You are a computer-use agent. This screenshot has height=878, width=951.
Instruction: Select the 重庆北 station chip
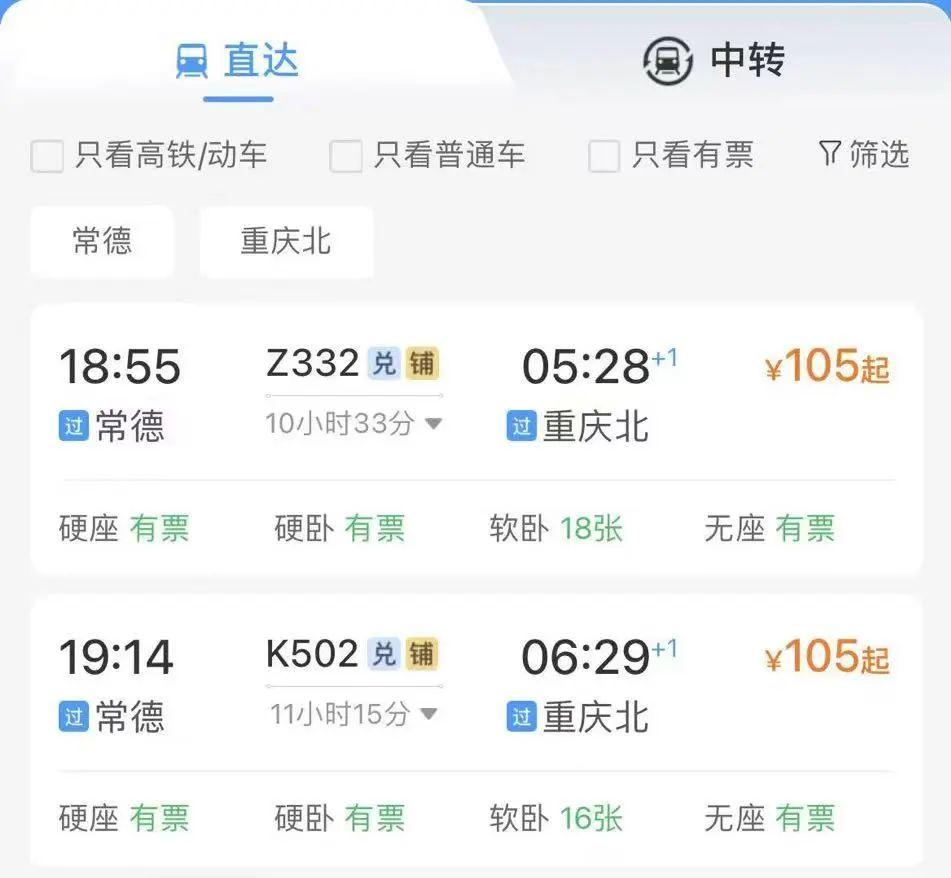pos(286,242)
